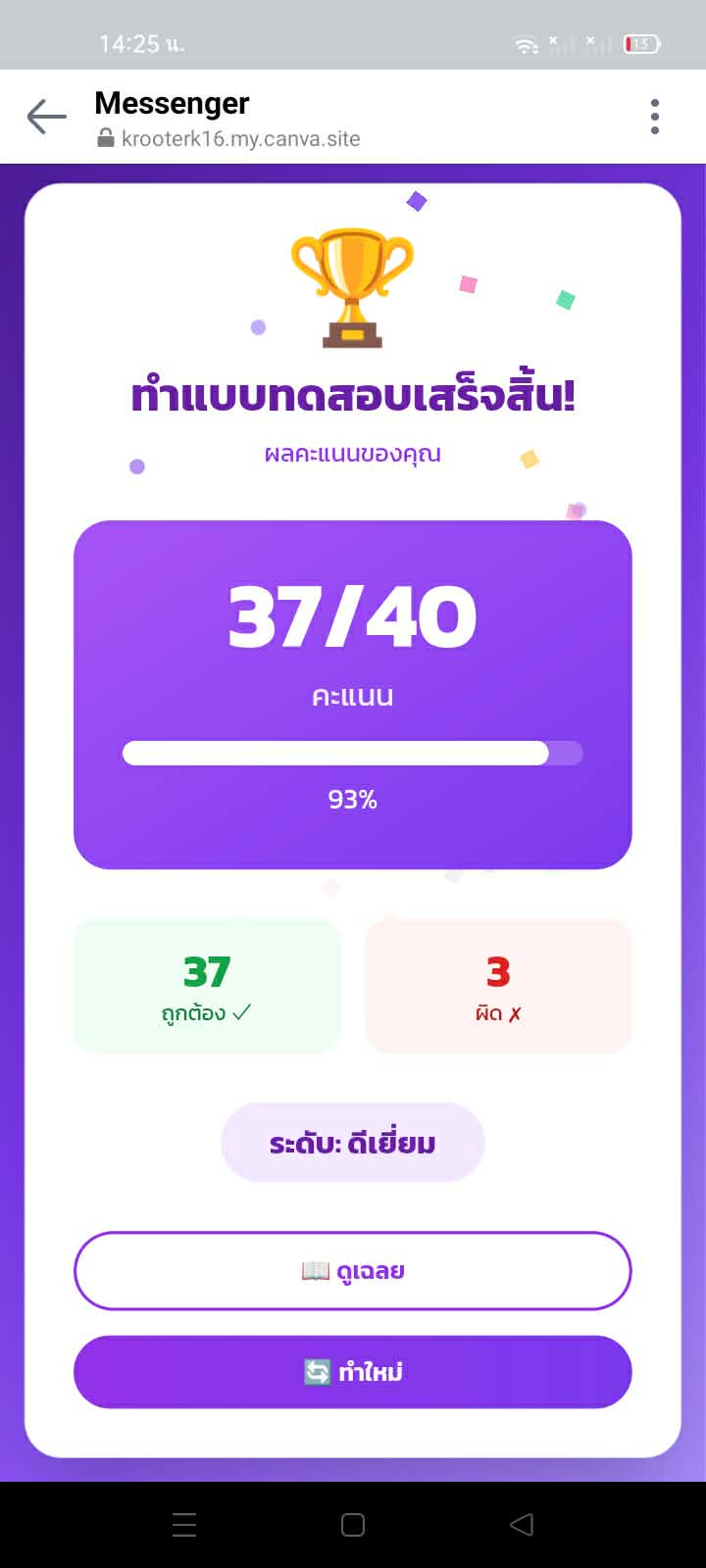This screenshot has width=706, height=1568.
Task: Restart the quiz with ทำใหม่
Action: click(x=353, y=1372)
